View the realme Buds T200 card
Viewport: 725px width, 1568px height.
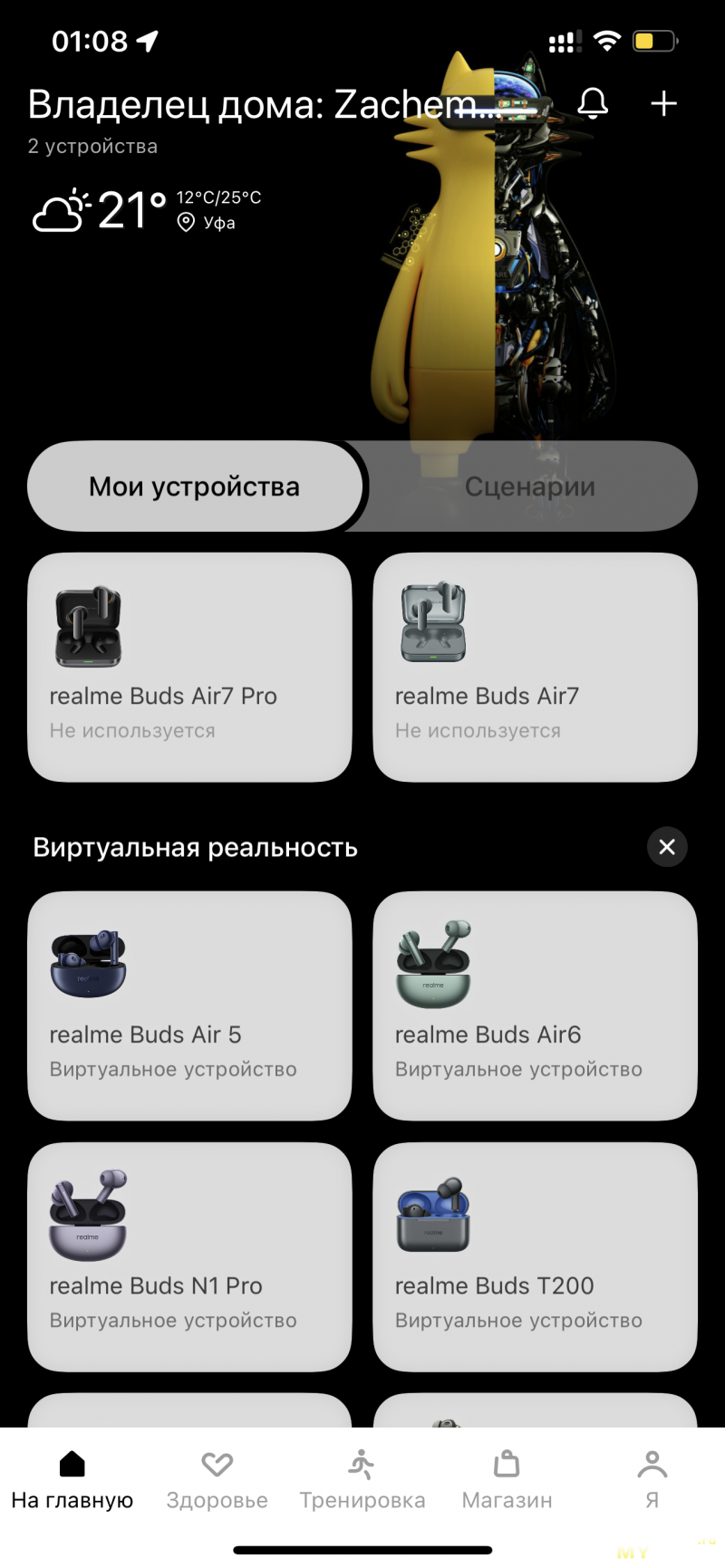tap(535, 1256)
